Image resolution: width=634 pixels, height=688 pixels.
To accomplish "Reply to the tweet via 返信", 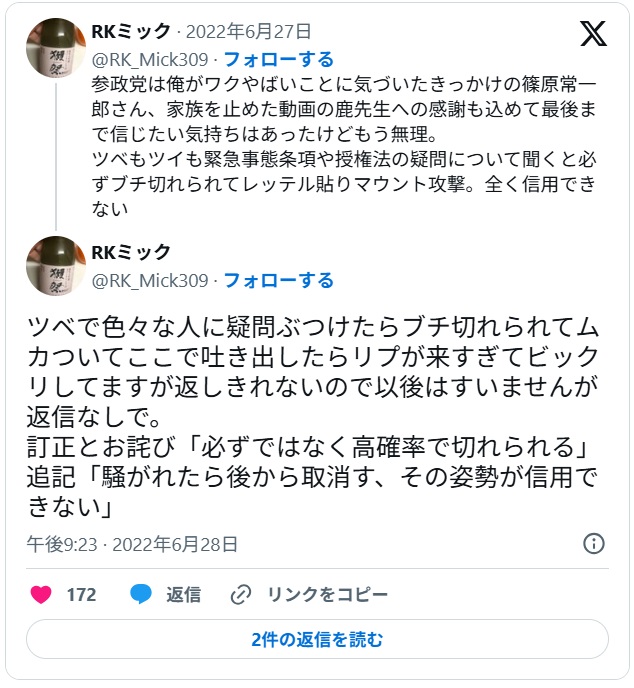I will click(166, 595).
